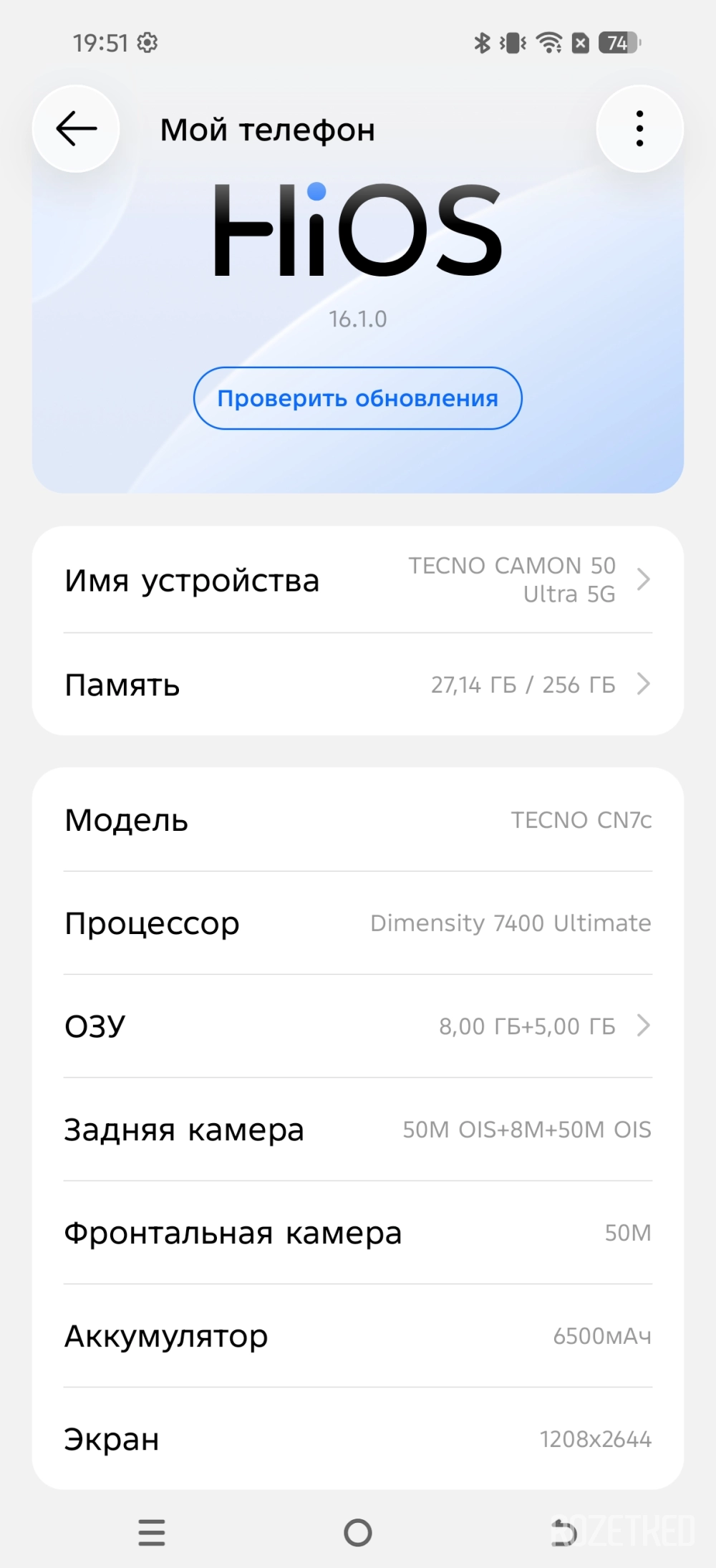This screenshot has height=1568, width=716.
Task: Open the ОЗУ memory row
Action: pos(357,1026)
